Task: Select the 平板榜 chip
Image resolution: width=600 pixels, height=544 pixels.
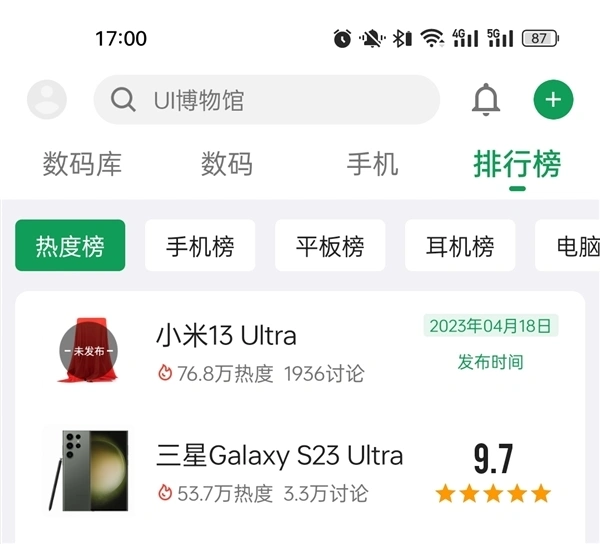Action: pos(330,246)
